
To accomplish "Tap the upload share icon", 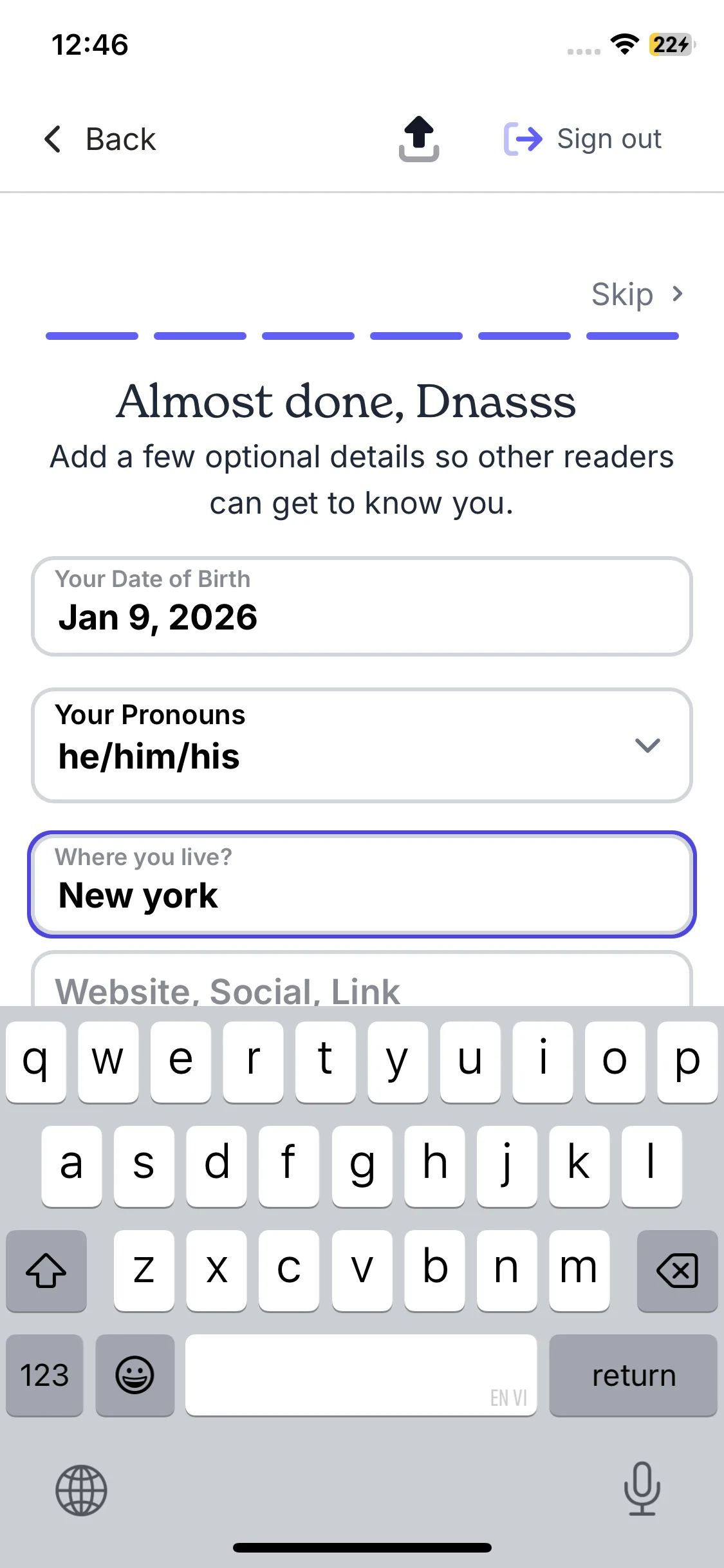I will [419, 139].
